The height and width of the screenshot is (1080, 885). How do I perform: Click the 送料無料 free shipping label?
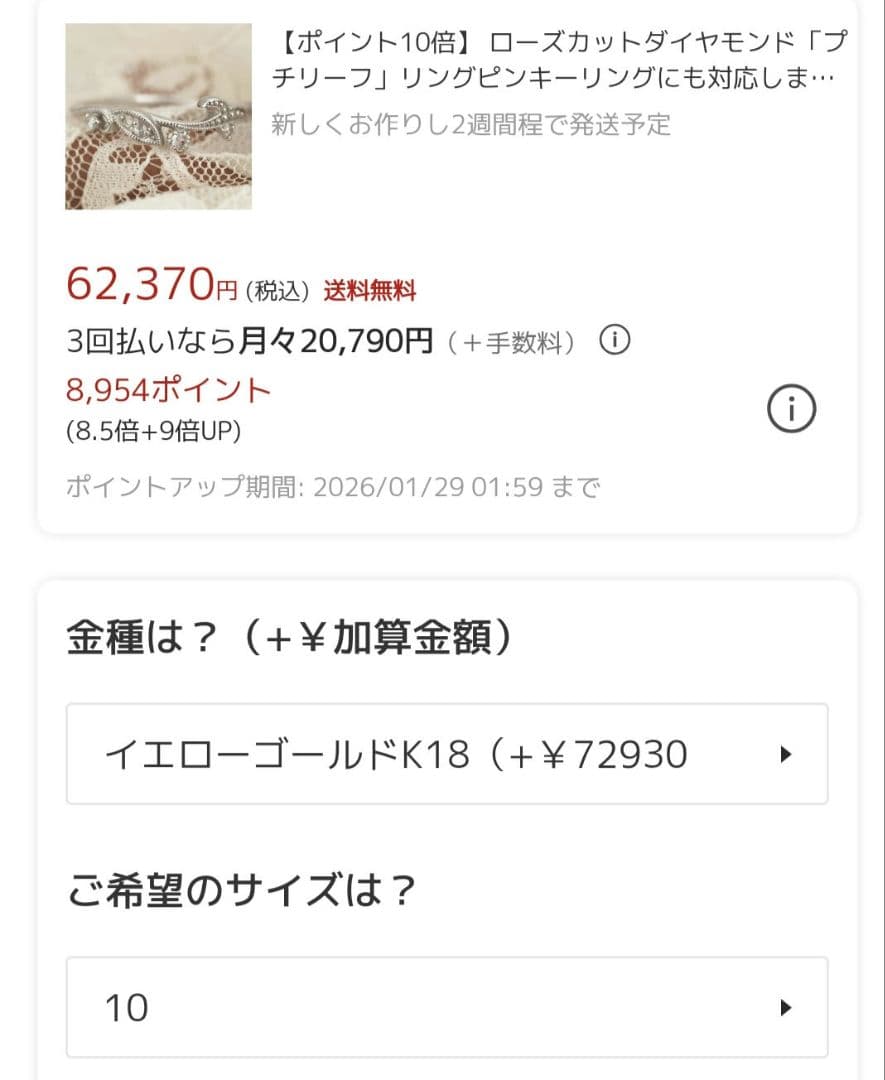pyautogui.click(x=370, y=291)
